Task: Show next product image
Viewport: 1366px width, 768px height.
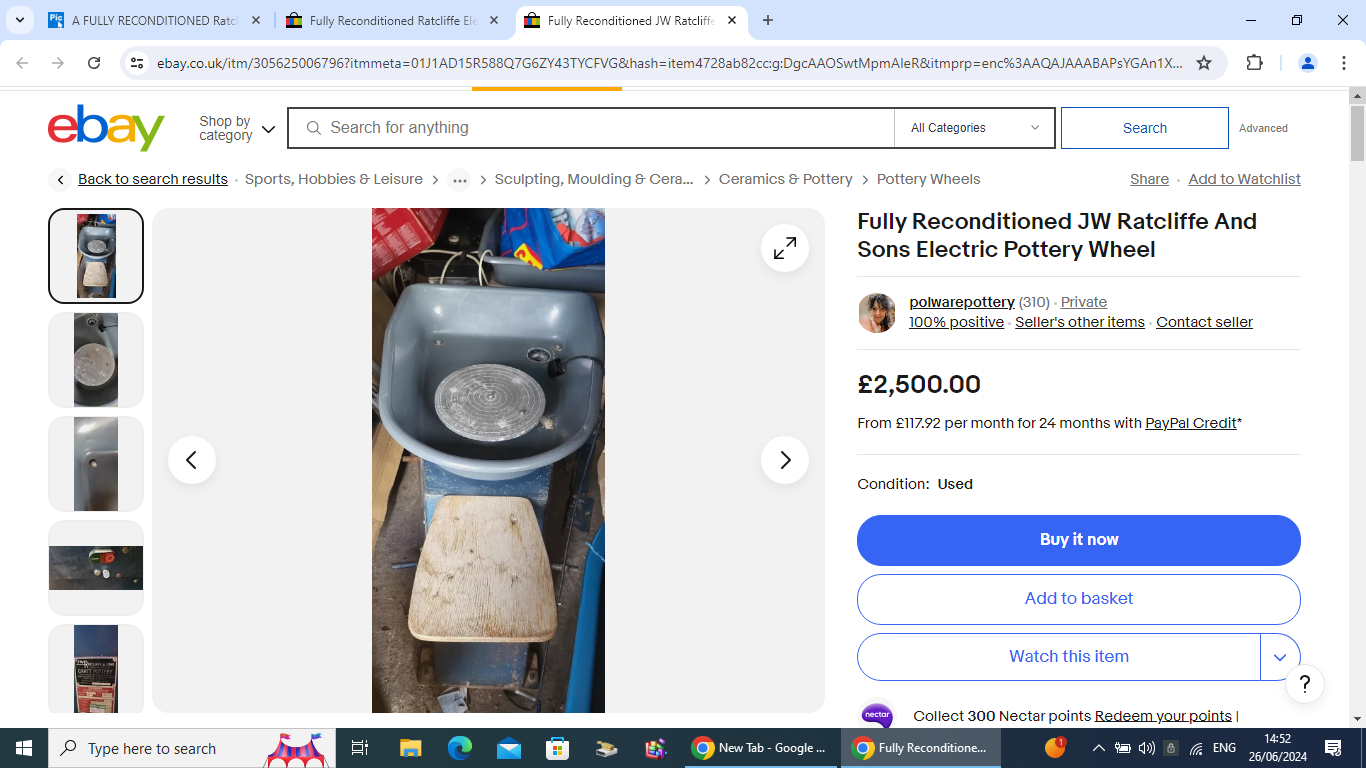Action: click(x=784, y=460)
